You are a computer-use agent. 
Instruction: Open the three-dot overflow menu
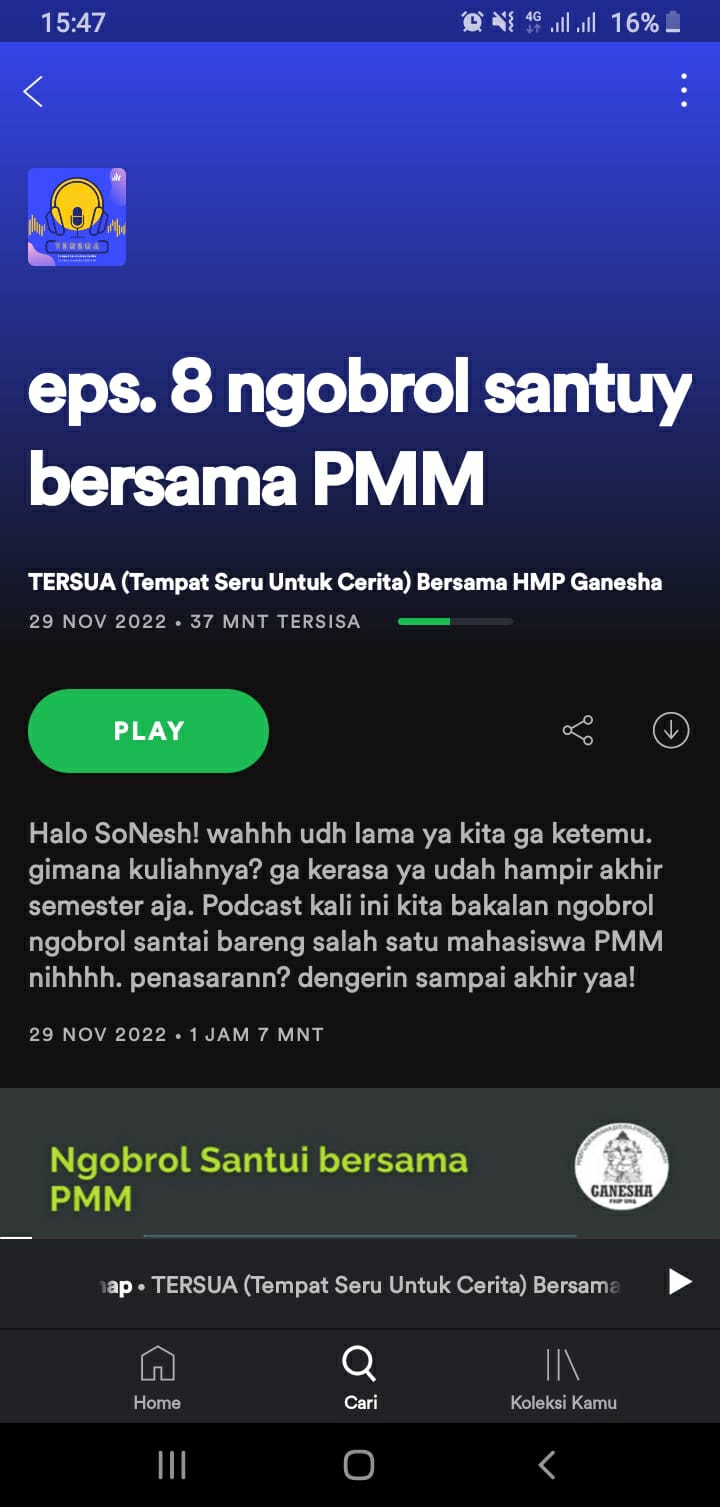point(684,91)
